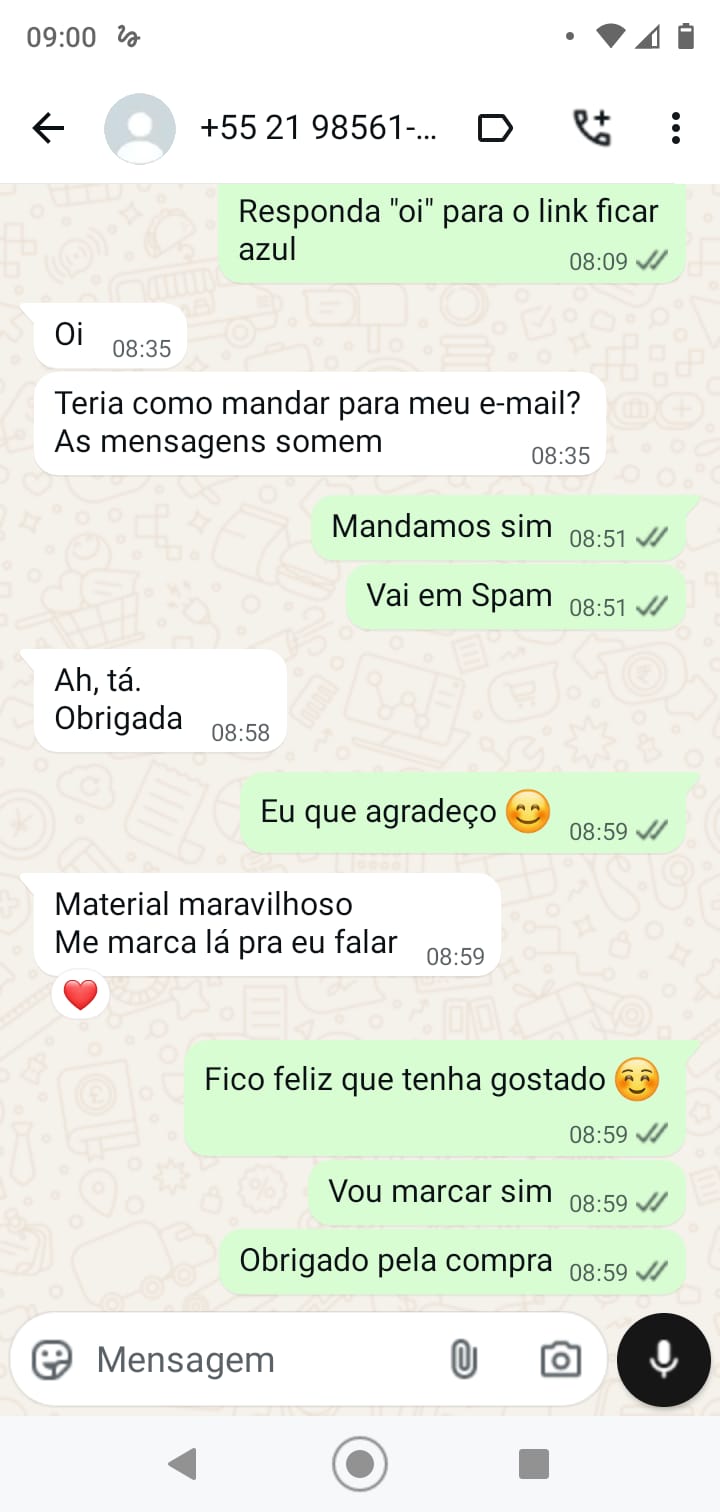Open the three-dot overflow menu
Screen dimensions: 720x1512
pos(675,128)
